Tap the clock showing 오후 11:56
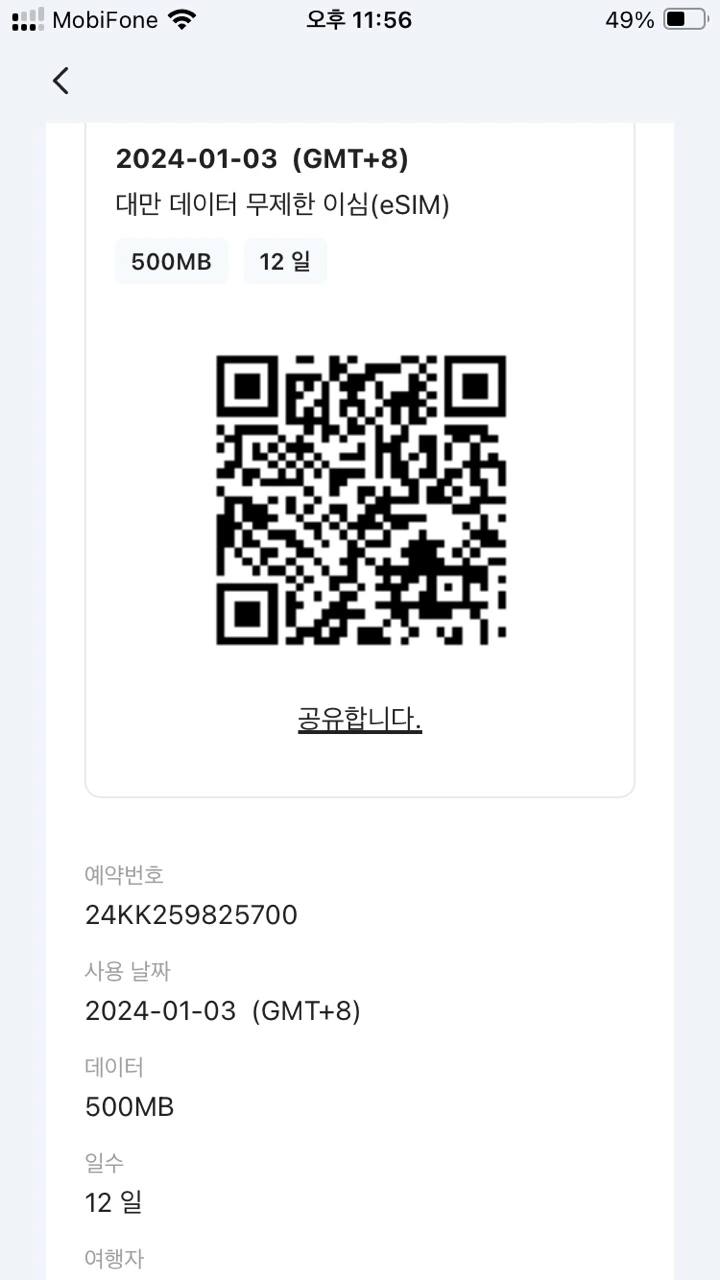Screen dimensions: 720x1280 pyautogui.click(x=360, y=18)
